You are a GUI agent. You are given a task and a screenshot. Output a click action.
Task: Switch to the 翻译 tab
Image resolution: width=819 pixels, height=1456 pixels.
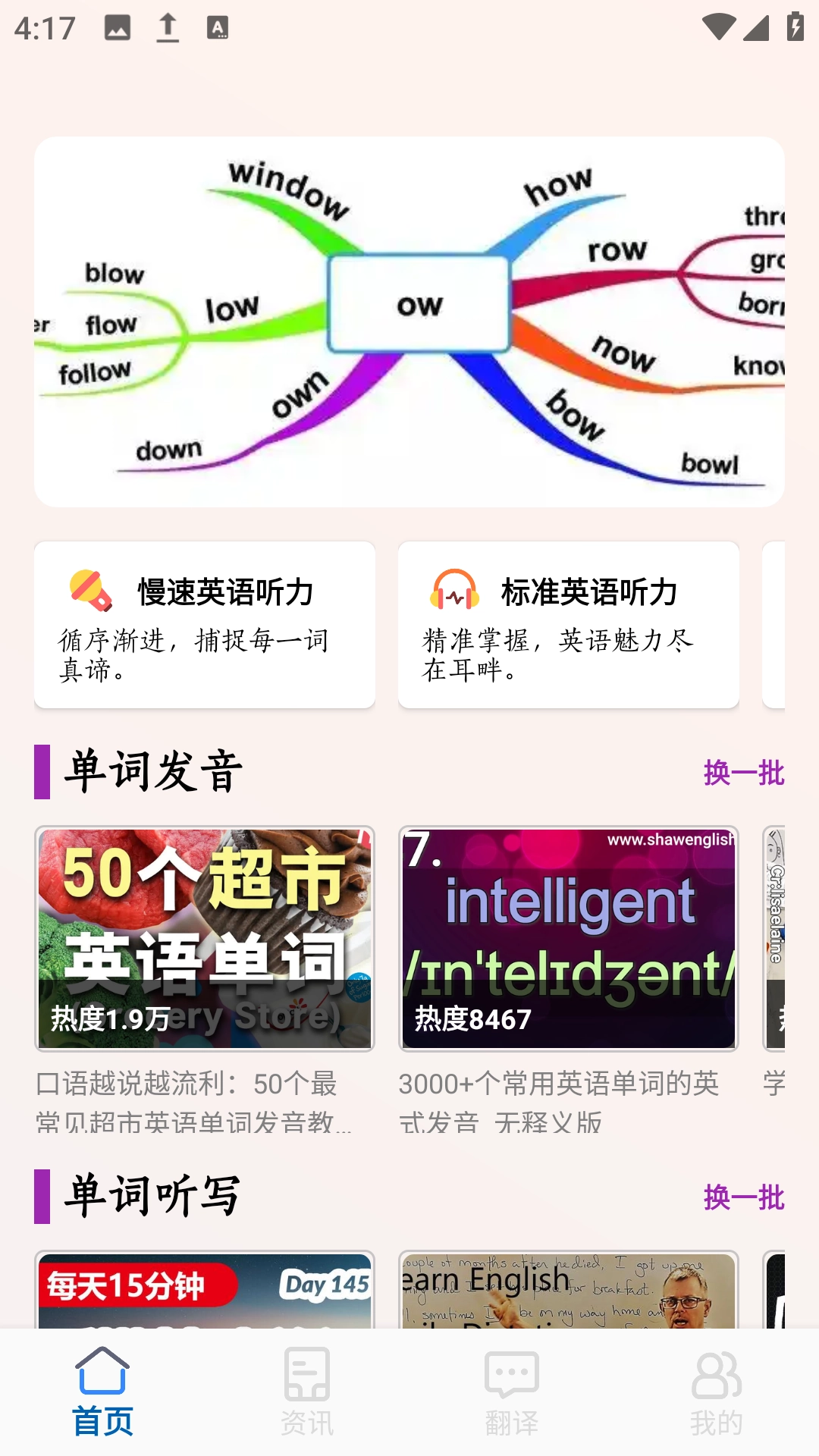pyautogui.click(x=512, y=1392)
